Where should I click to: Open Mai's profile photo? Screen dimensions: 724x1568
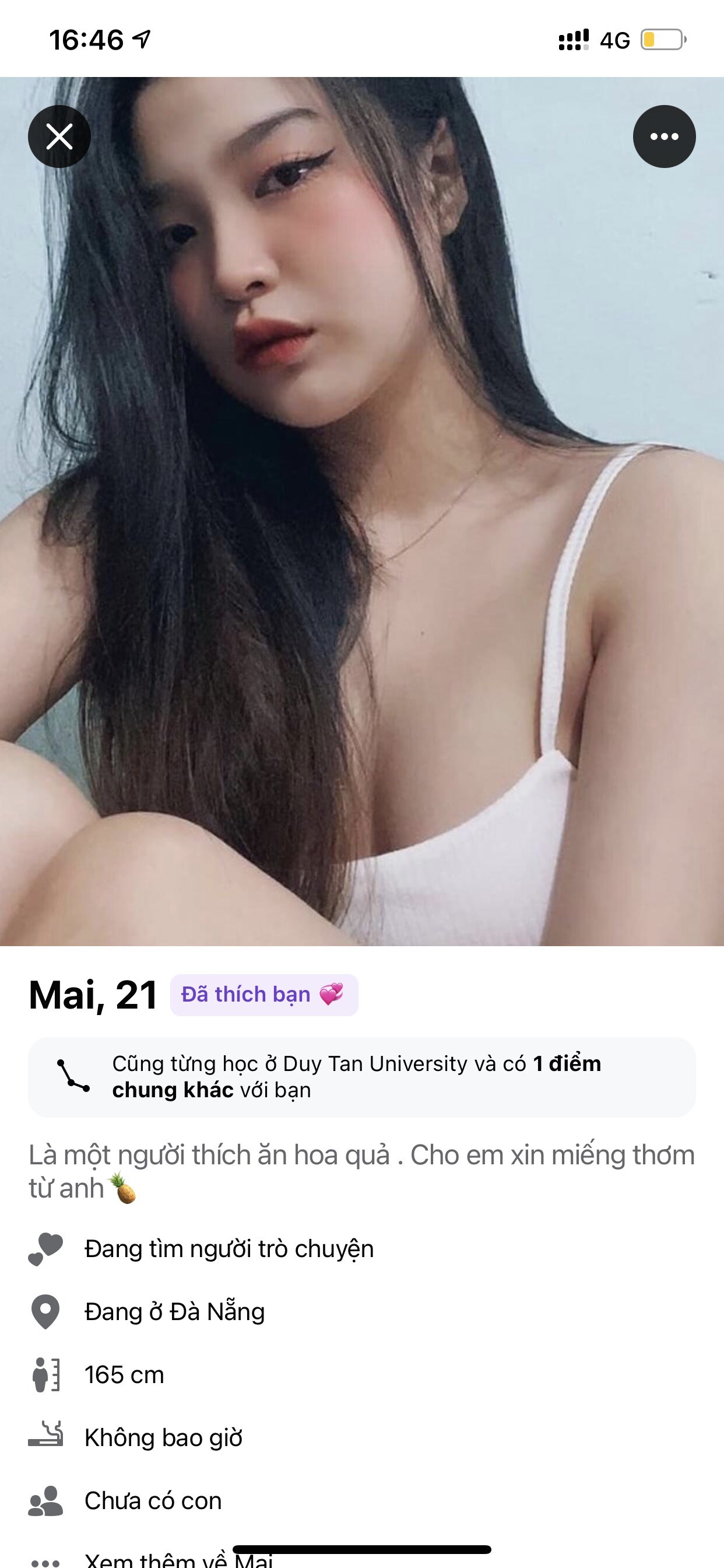pos(362,512)
